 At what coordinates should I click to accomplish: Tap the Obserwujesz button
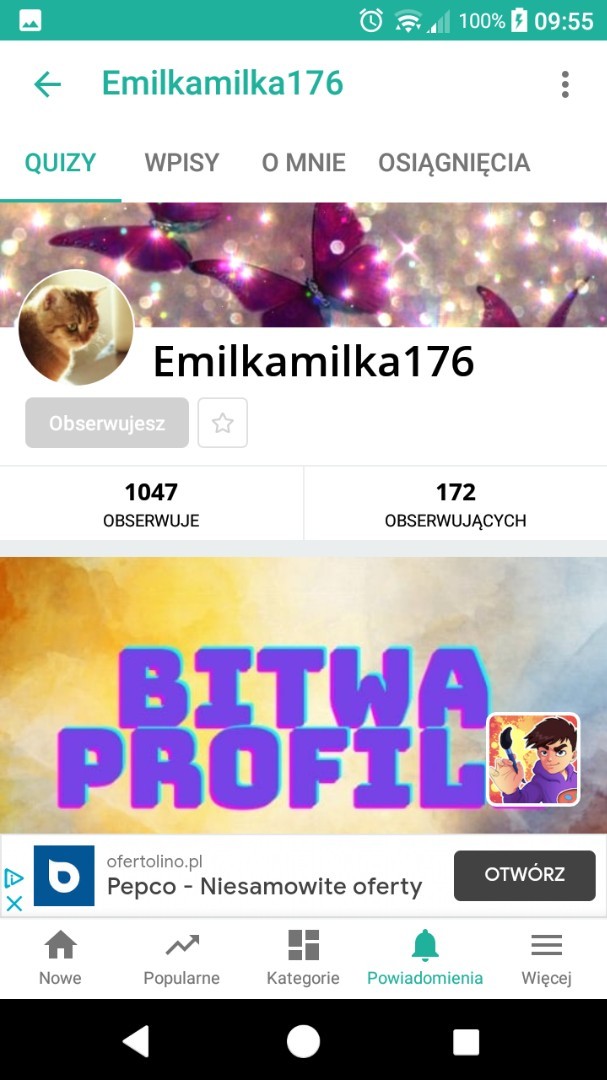[107, 423]
